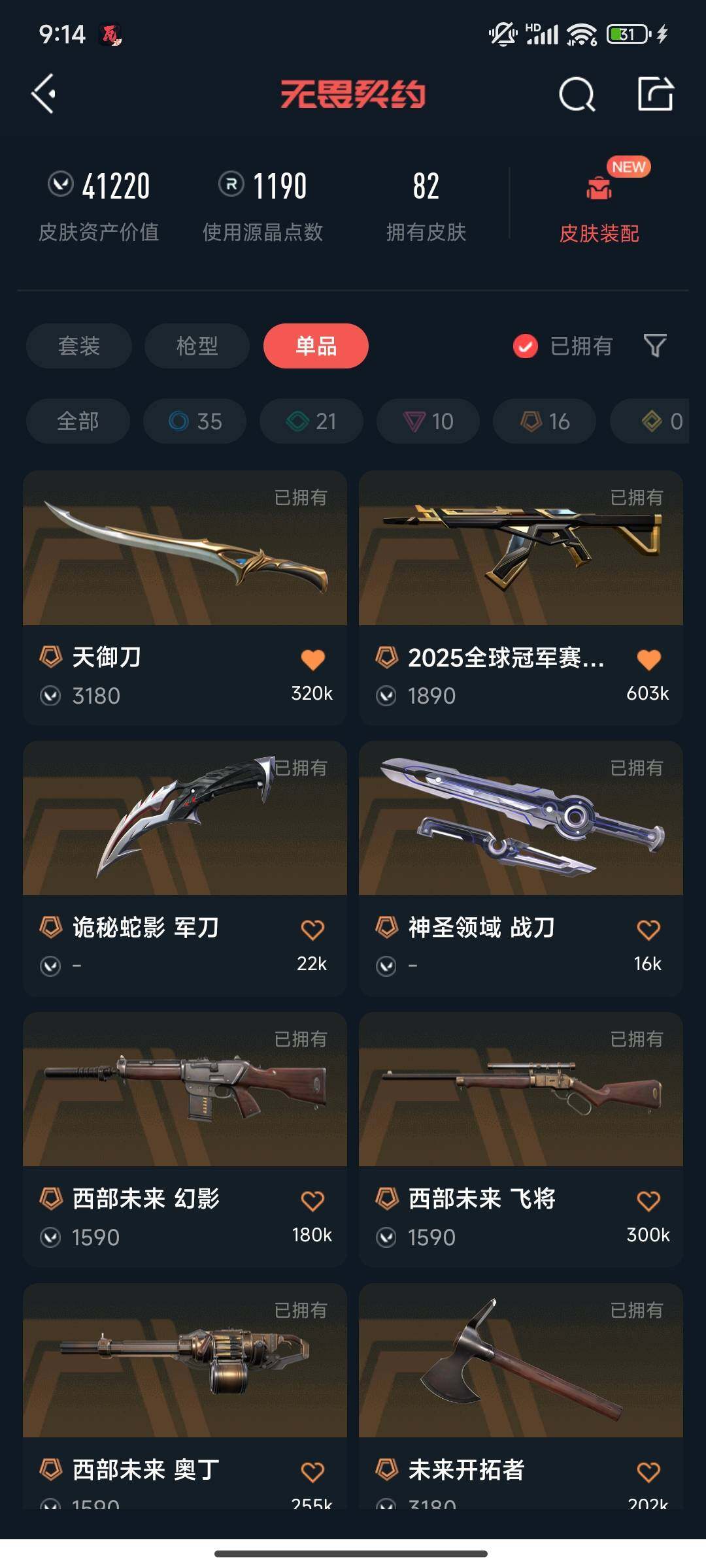Go back using the top-left arrow
The image size is (706, 1568).
(44, 94)
